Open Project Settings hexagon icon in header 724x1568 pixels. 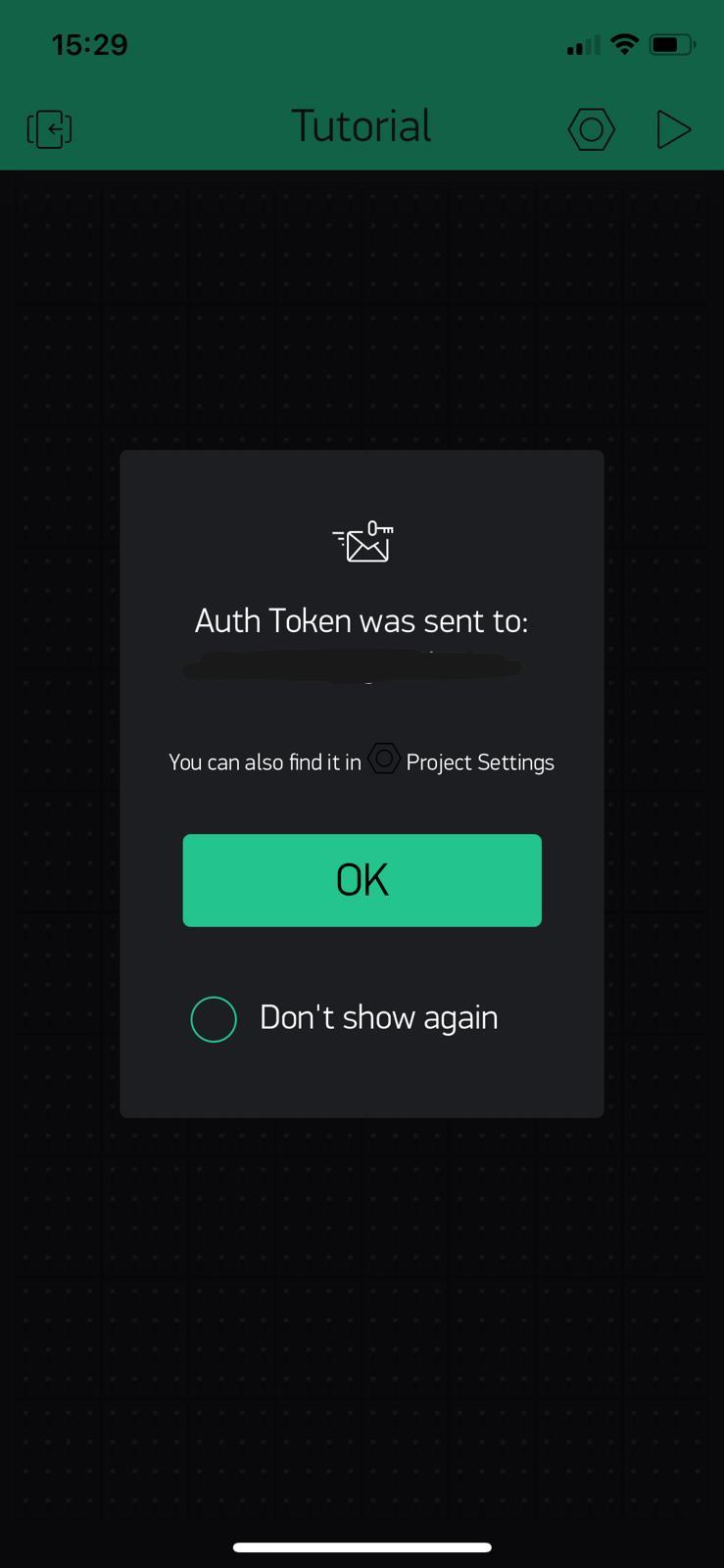click(x=591, y=128)
